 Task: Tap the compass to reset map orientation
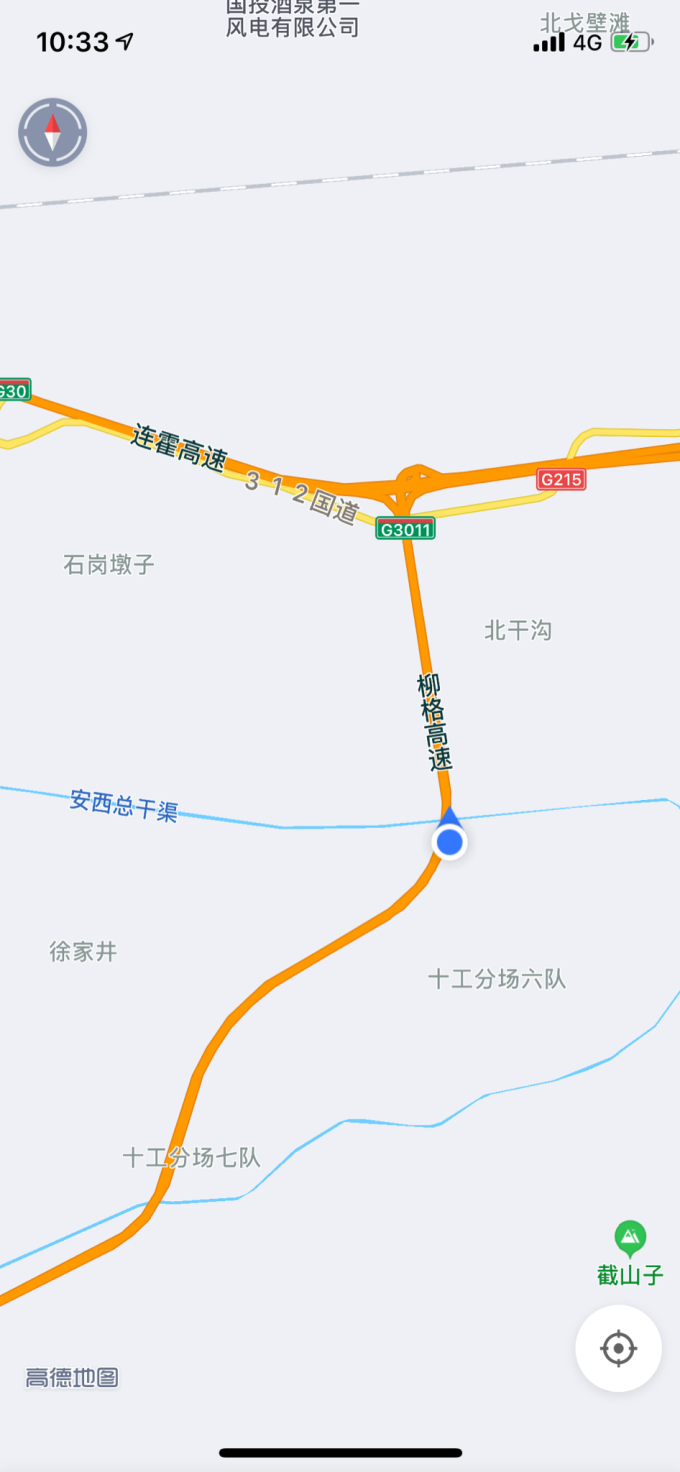click(53, 132)
